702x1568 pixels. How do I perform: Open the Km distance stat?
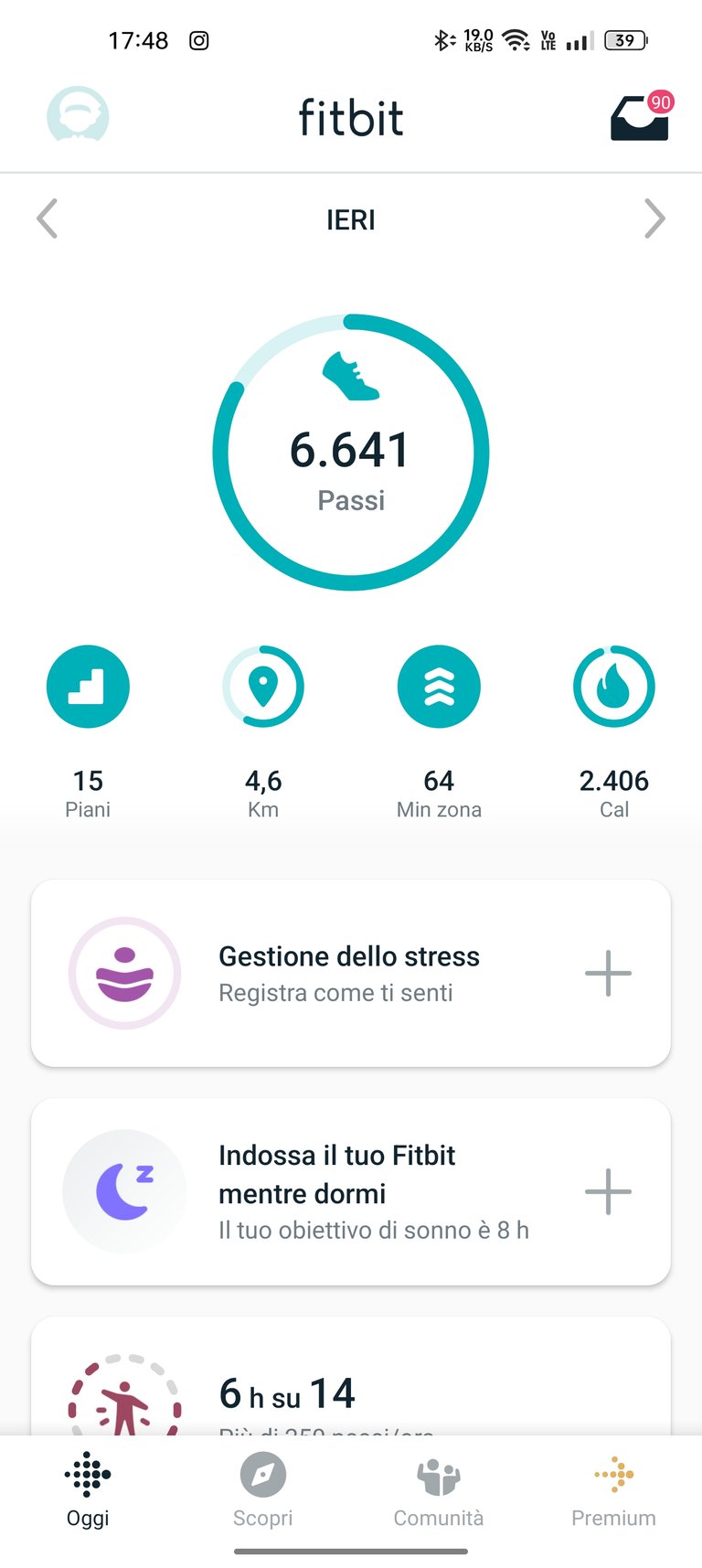(263, 732)
